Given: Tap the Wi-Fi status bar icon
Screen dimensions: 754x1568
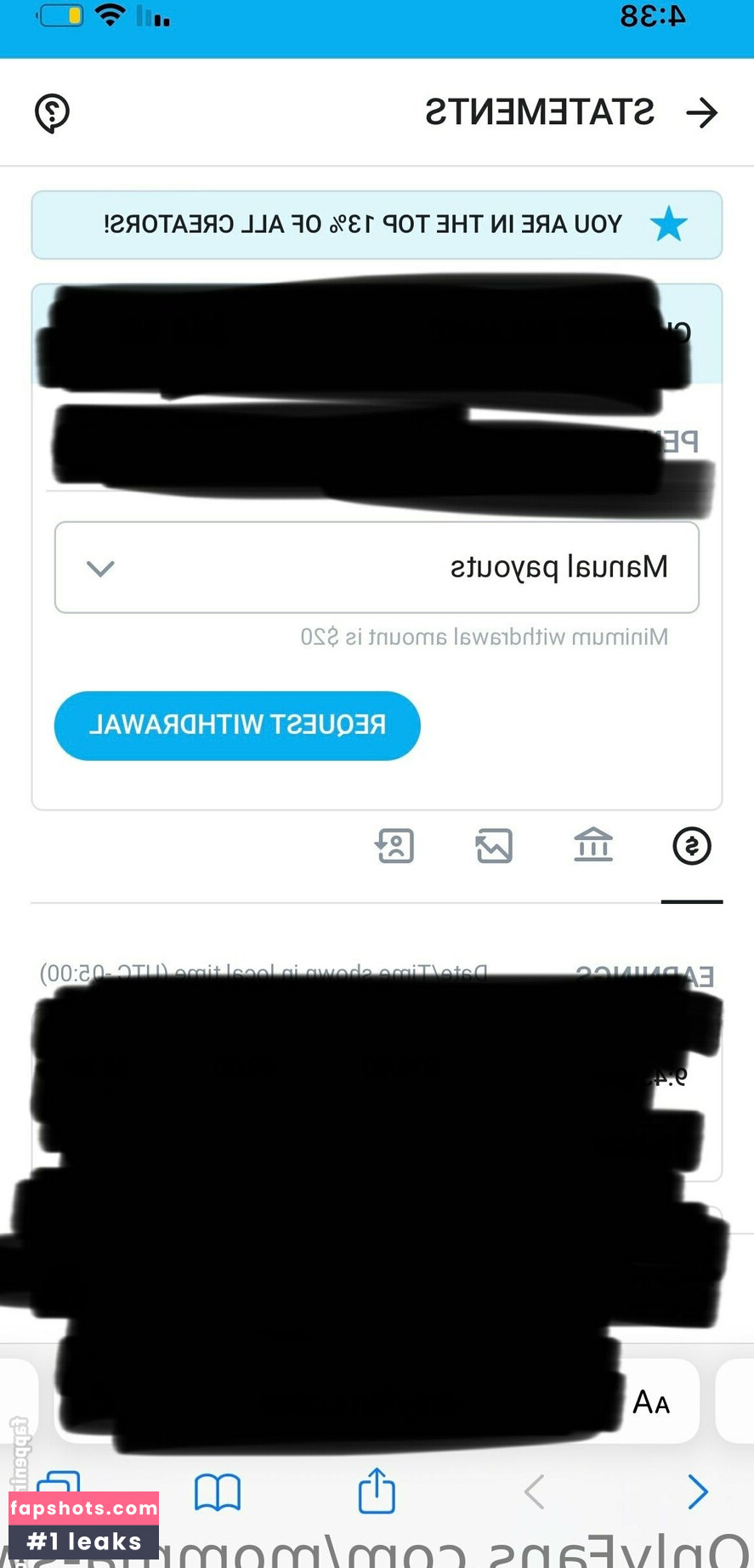Looking at the screenshot, I should pos(109,15).
